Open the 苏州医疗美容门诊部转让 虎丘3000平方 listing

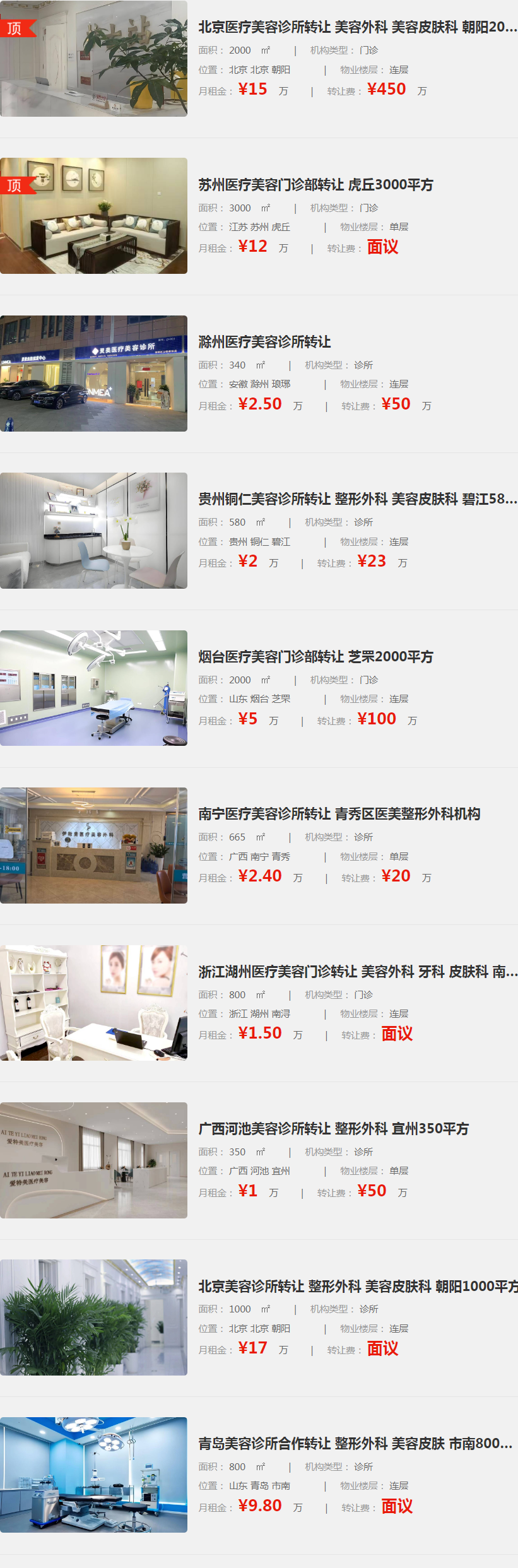point(316,185)
